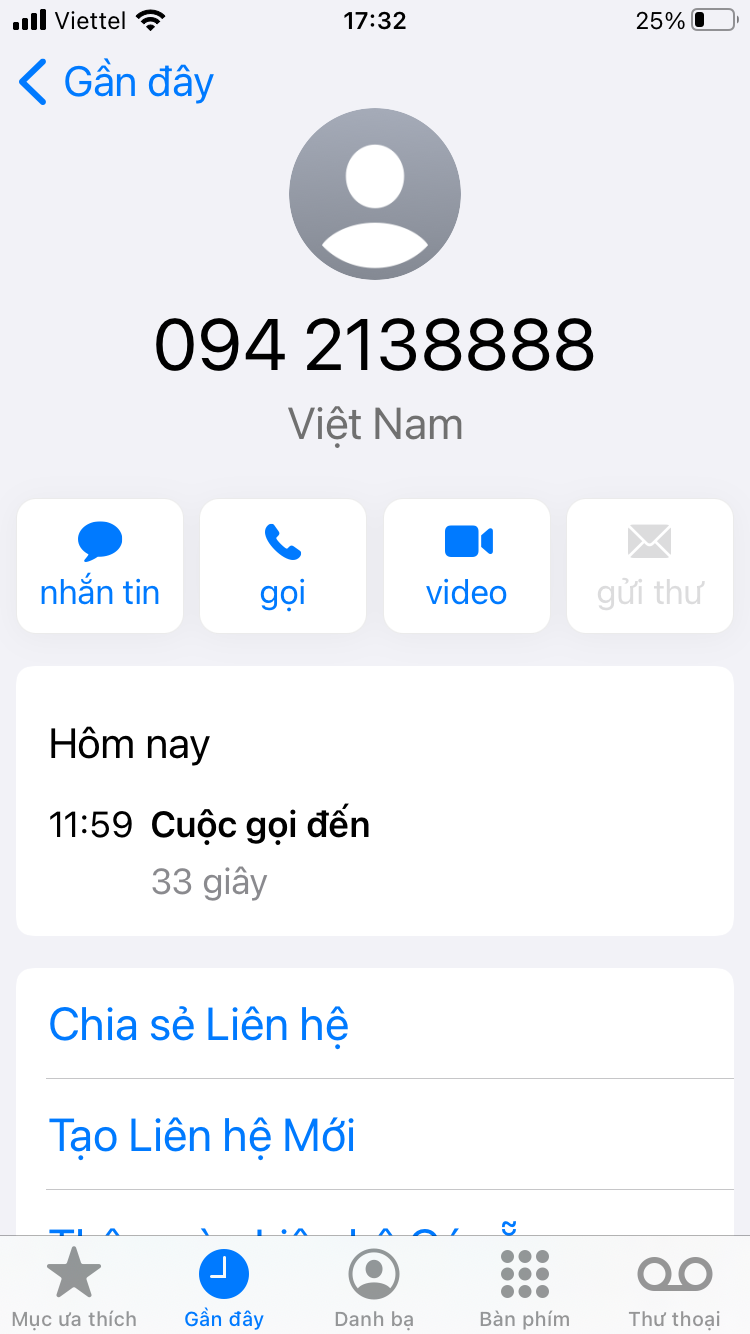The width and height of the screenshot is (750, 1334).
Task: Go back to Gần đây list
Action: click(x=116, y=82)
